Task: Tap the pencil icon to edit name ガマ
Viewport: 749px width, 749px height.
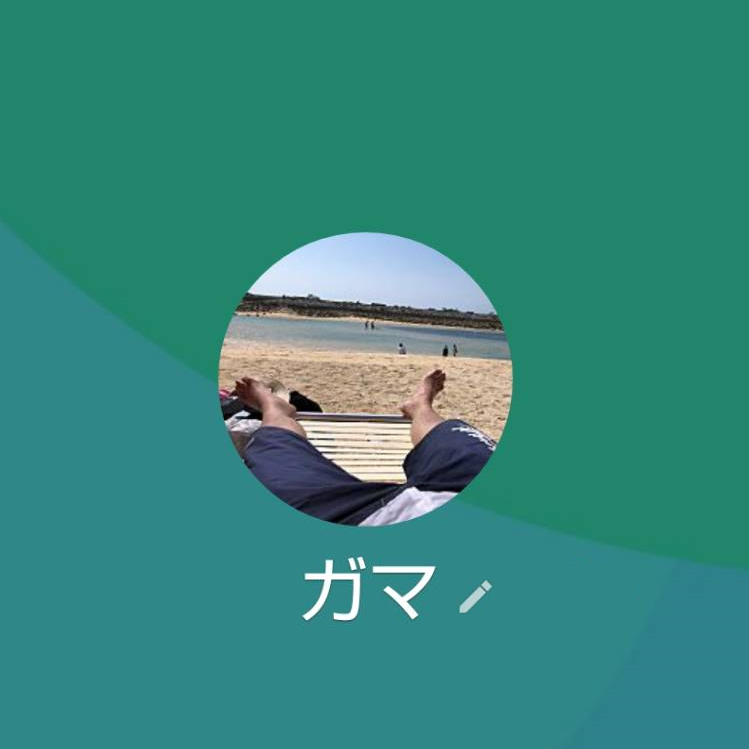Action: coord(475,596)
